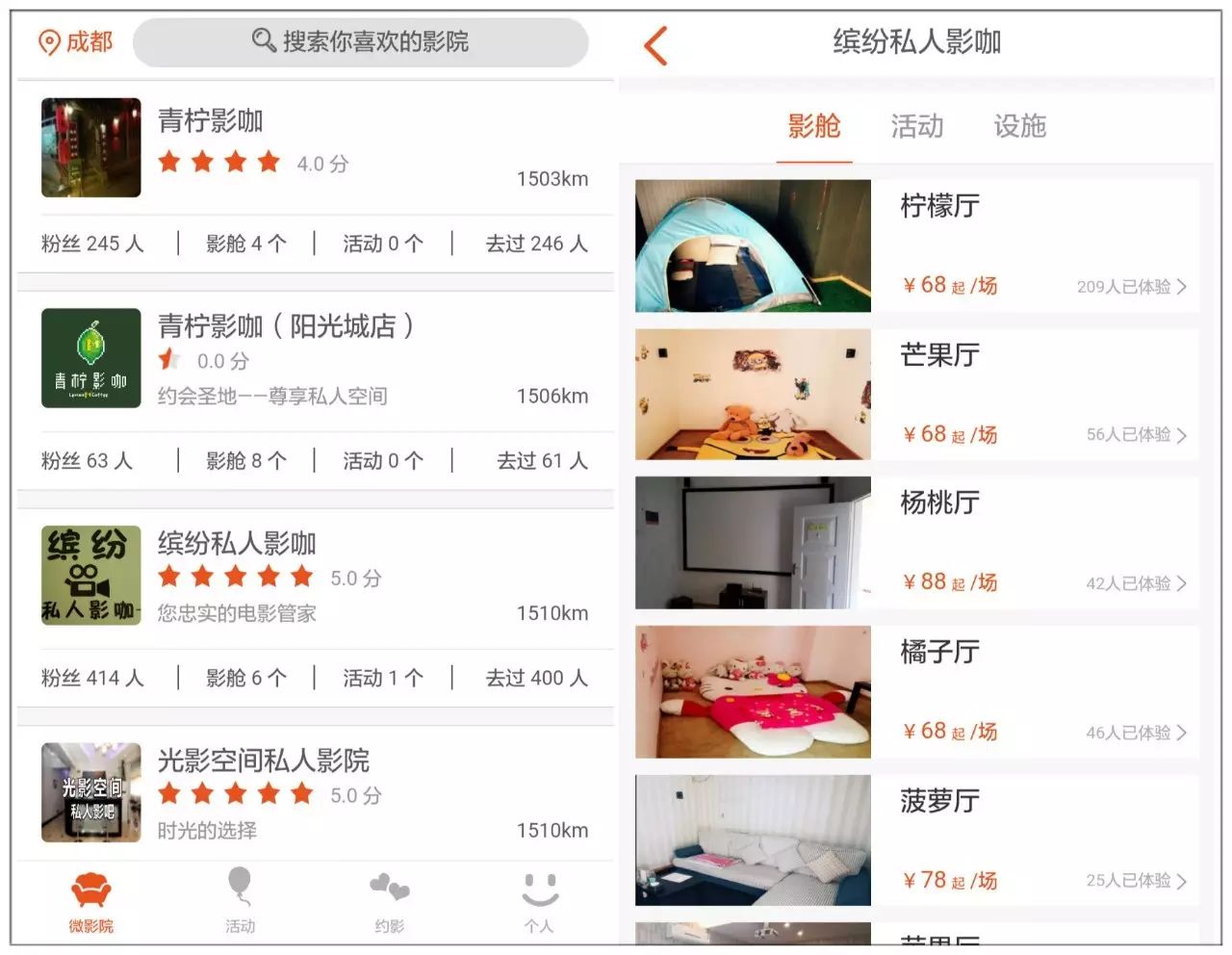Open the 个人 profile tab
Image resolution: width=1232 pixels, height=955 pixels.
(539, 902)
